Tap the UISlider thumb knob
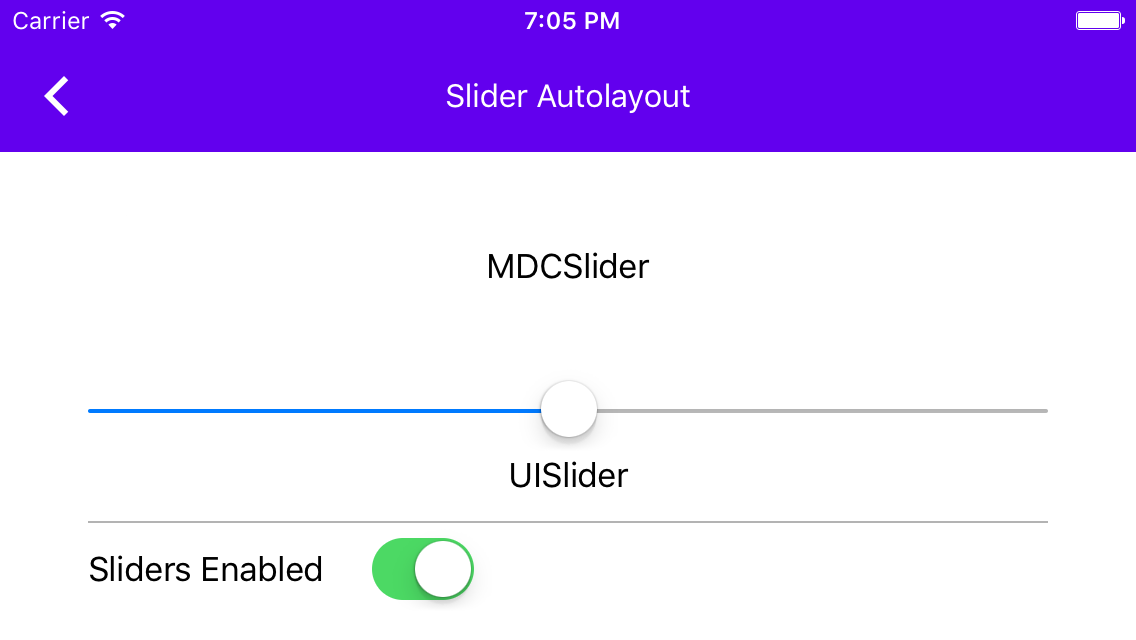Image resolution: width=1136 pixels, height=640 pixels. click(569, 409)
